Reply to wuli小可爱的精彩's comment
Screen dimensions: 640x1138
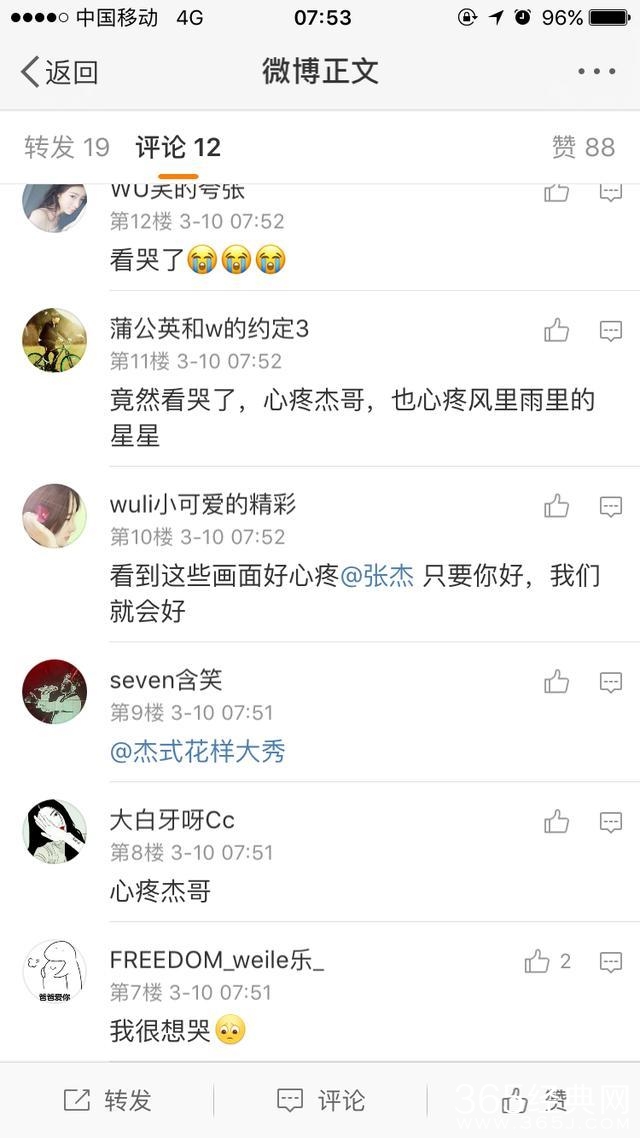tap(611, 507)
